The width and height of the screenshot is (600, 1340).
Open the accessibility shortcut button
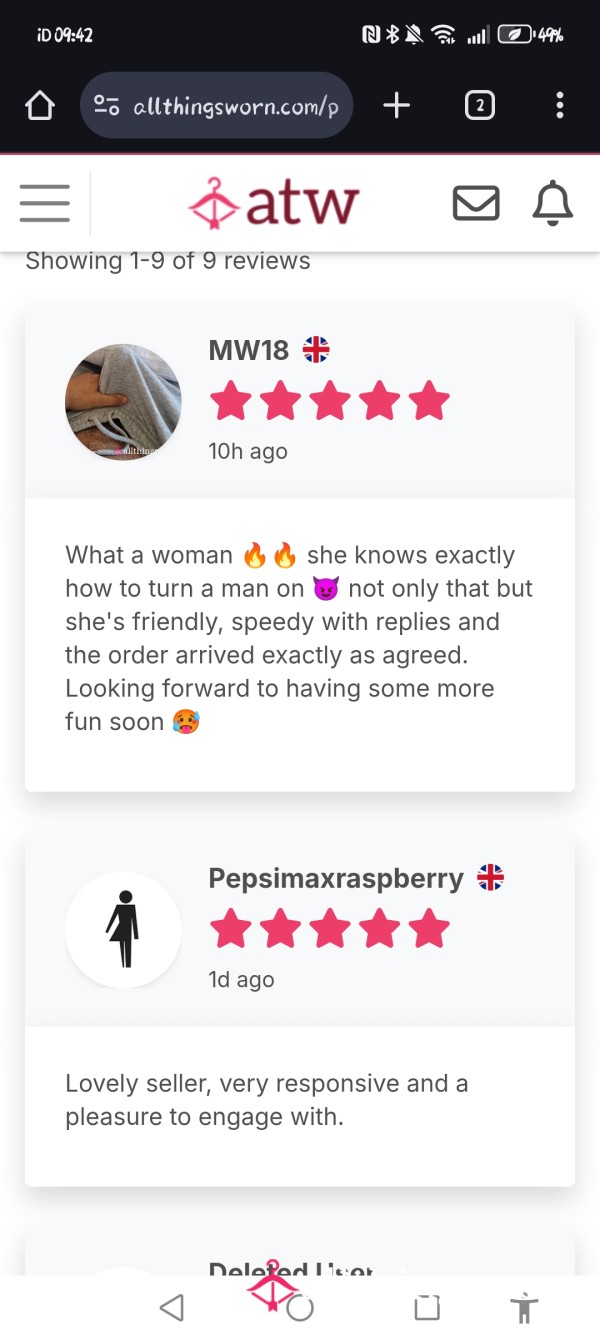point(523,1307)
